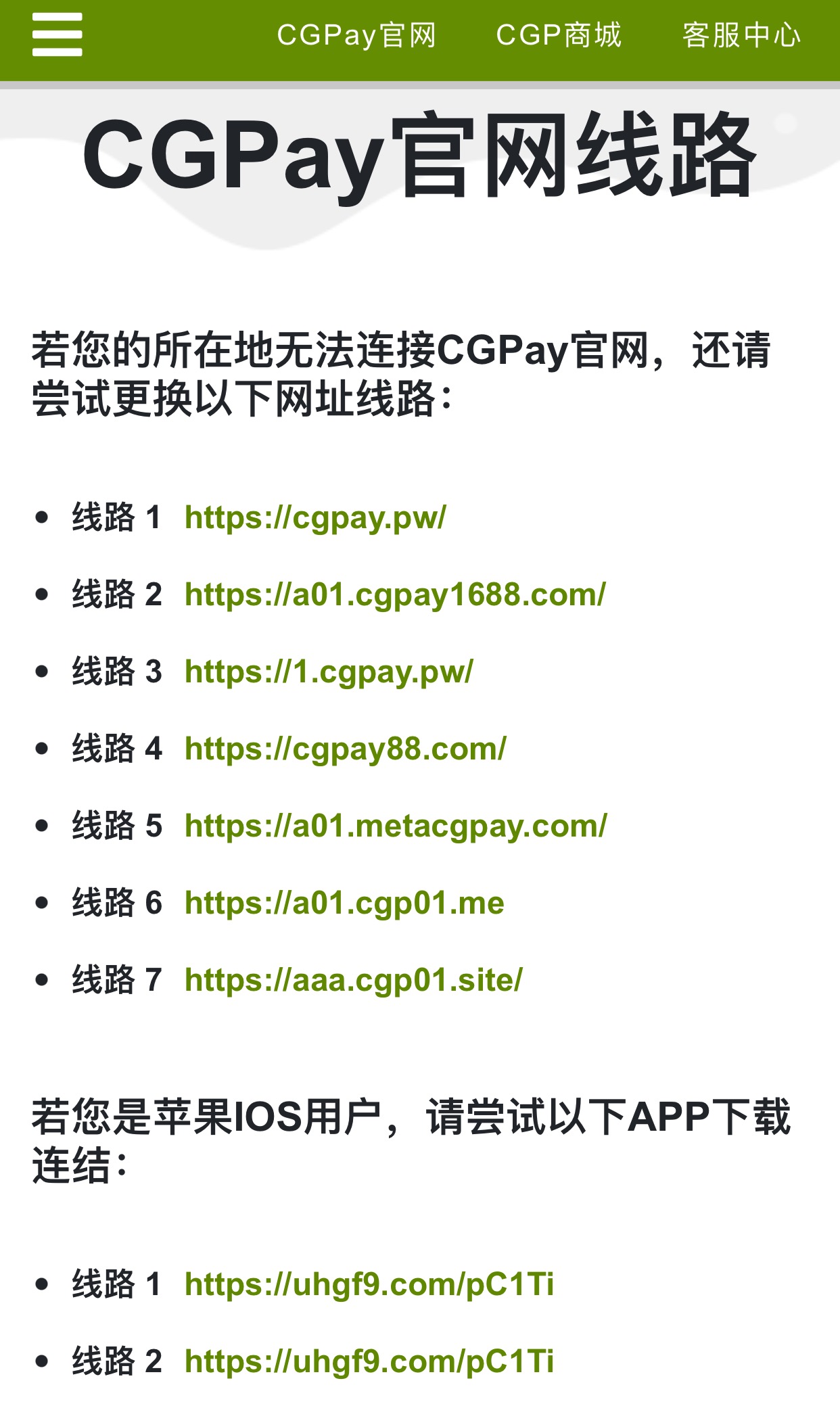Tap the cgpay88.com link
The image size is (840, 1406).
(345, 749)
